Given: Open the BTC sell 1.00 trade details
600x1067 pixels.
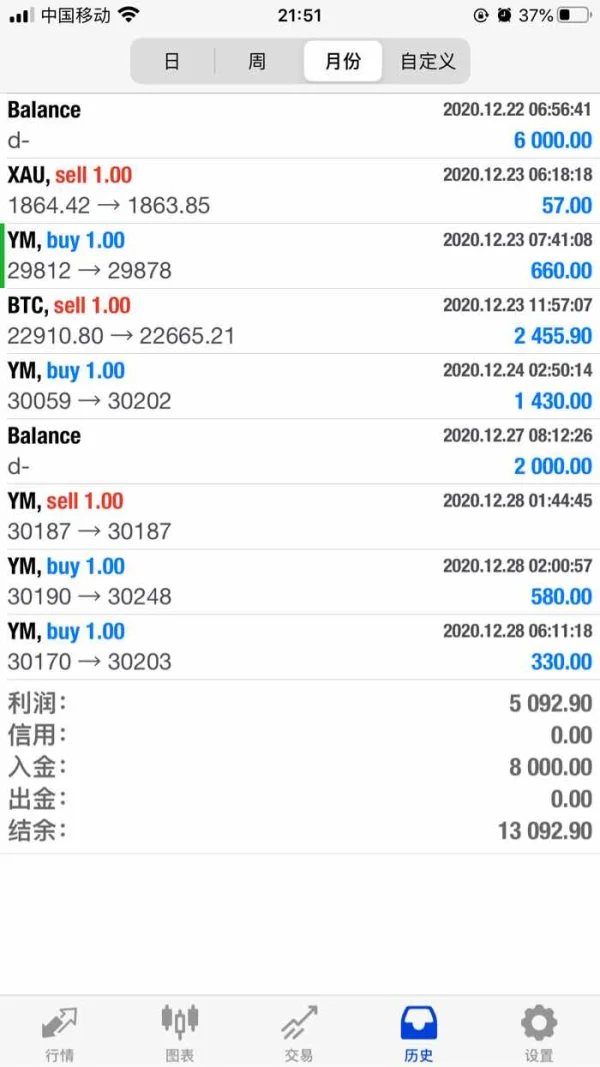Looking at the screenshot, I should point(300,321).
